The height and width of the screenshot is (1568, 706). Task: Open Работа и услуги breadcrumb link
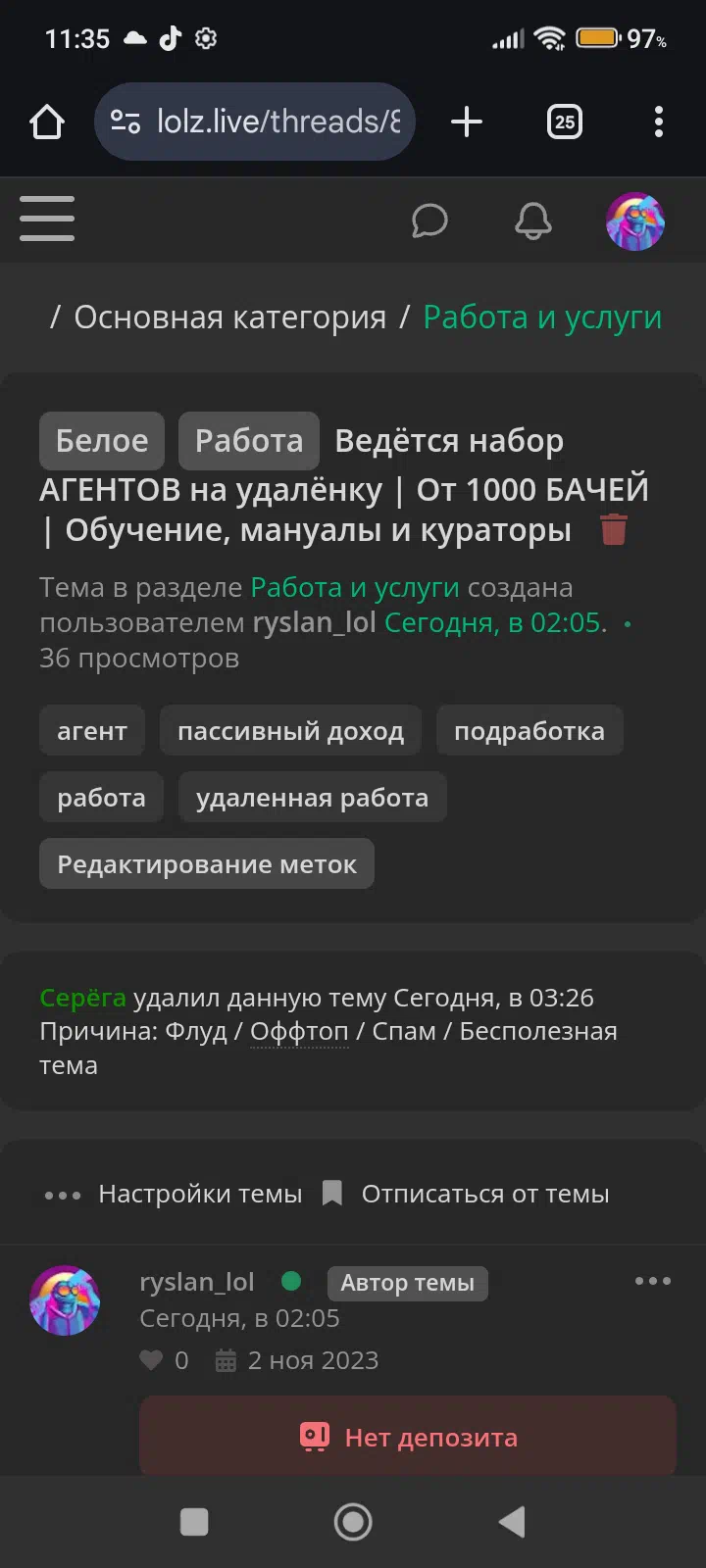pos(542,318)
